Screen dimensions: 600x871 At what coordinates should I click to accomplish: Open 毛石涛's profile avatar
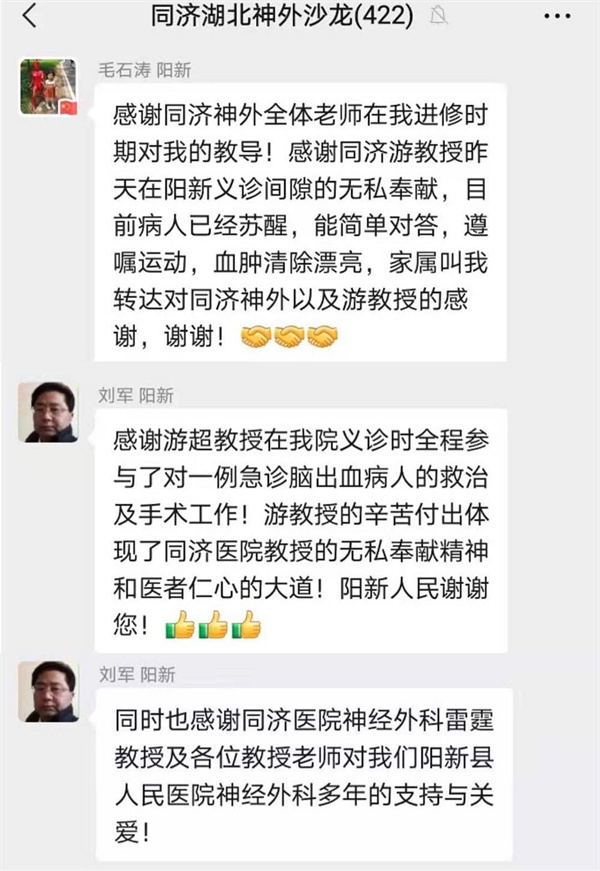click(x=48, y=87)
